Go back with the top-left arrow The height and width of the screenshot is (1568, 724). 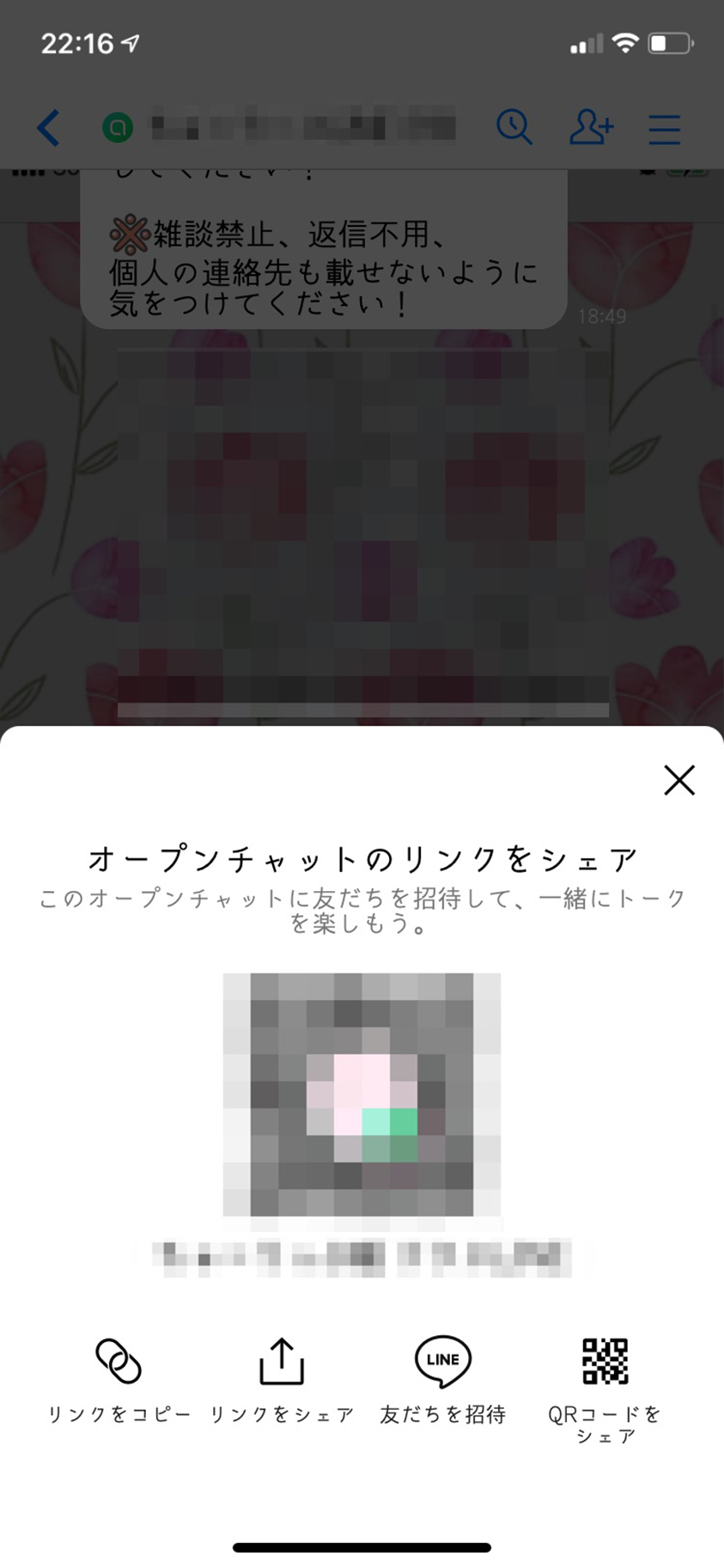(x=49, y=128)
